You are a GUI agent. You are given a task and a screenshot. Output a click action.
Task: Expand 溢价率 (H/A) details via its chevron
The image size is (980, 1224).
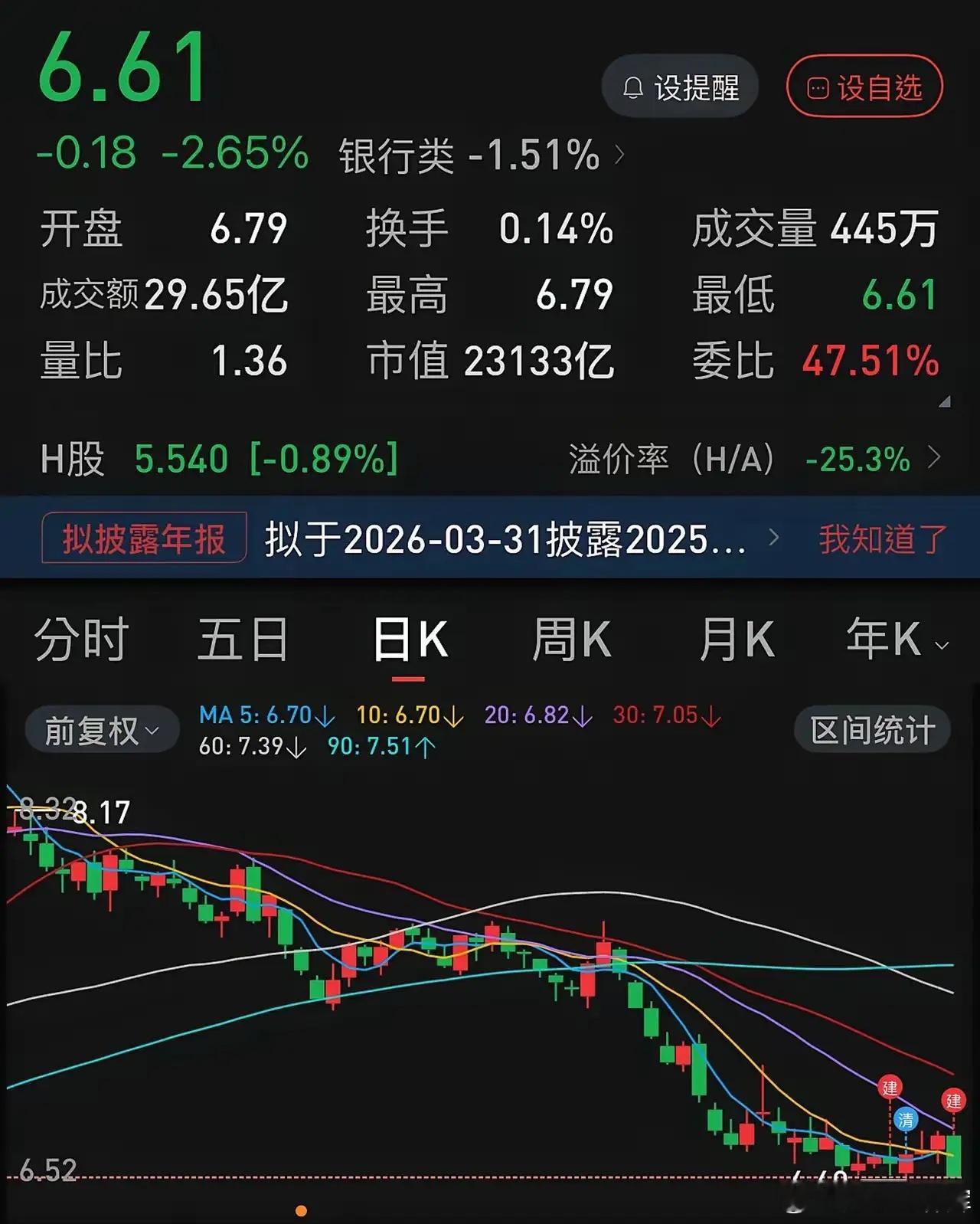(936, 458)
